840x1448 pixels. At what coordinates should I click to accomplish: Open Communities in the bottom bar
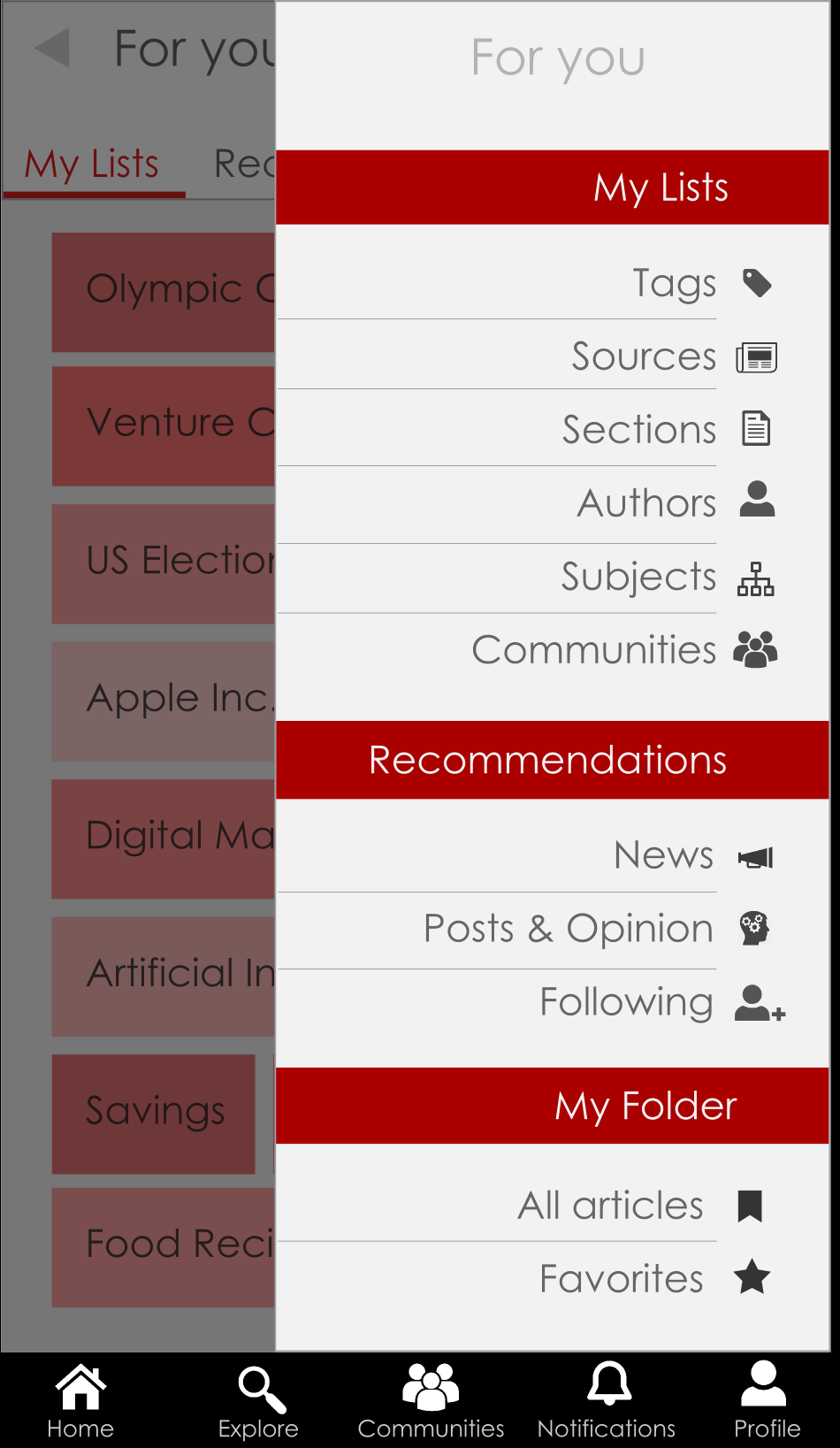pos(431,1400)
